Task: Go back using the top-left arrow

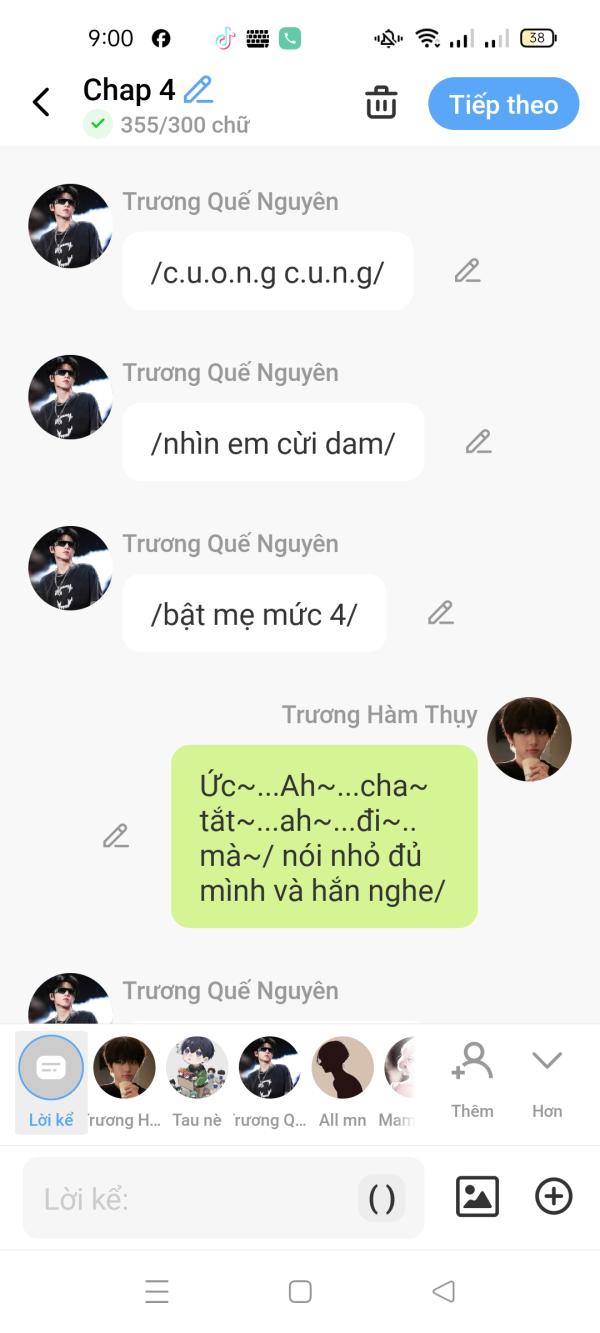Action: (x=41, y=102)
